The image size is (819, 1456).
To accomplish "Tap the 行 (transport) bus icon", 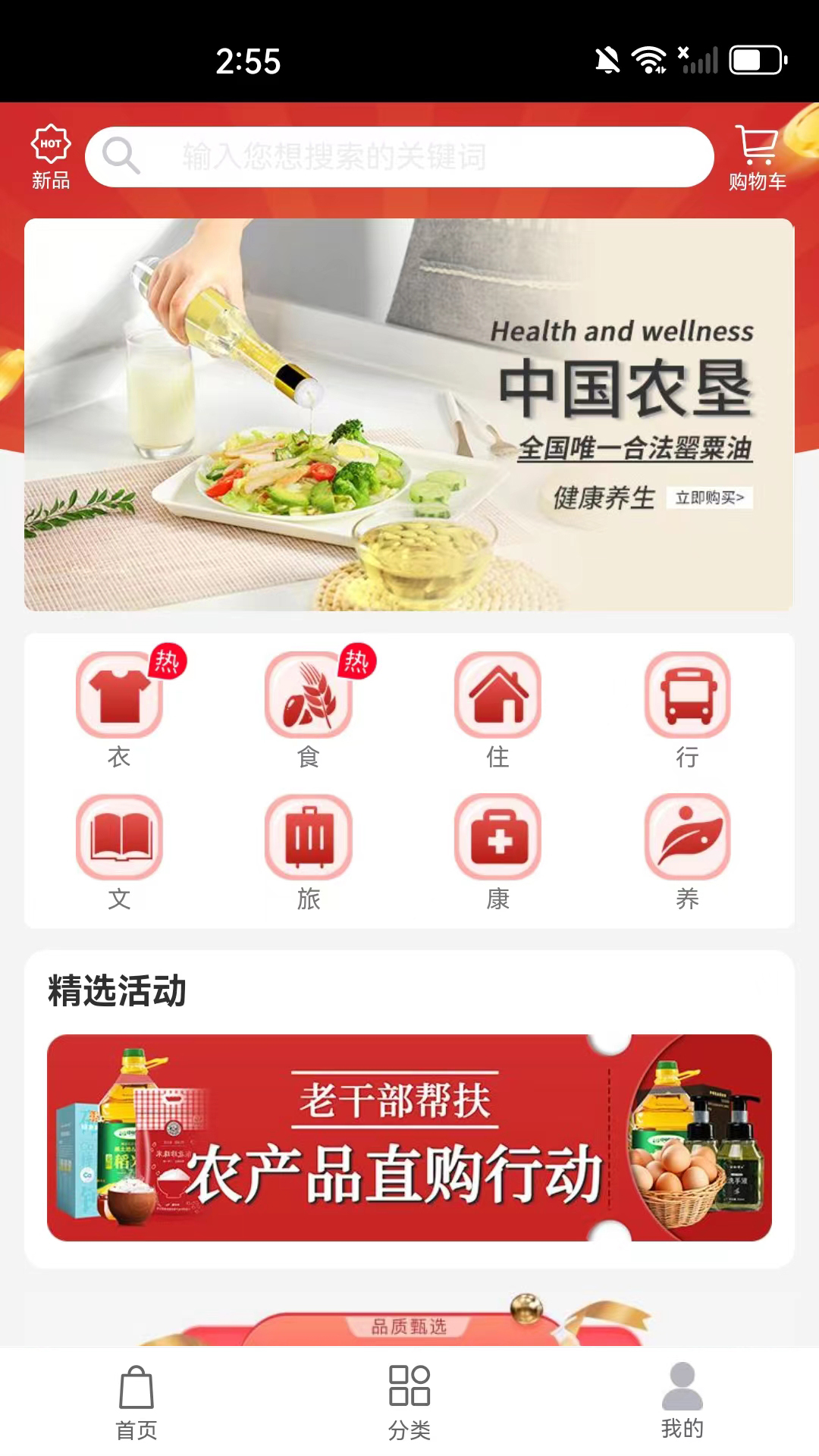I will [x=688, y=698].
